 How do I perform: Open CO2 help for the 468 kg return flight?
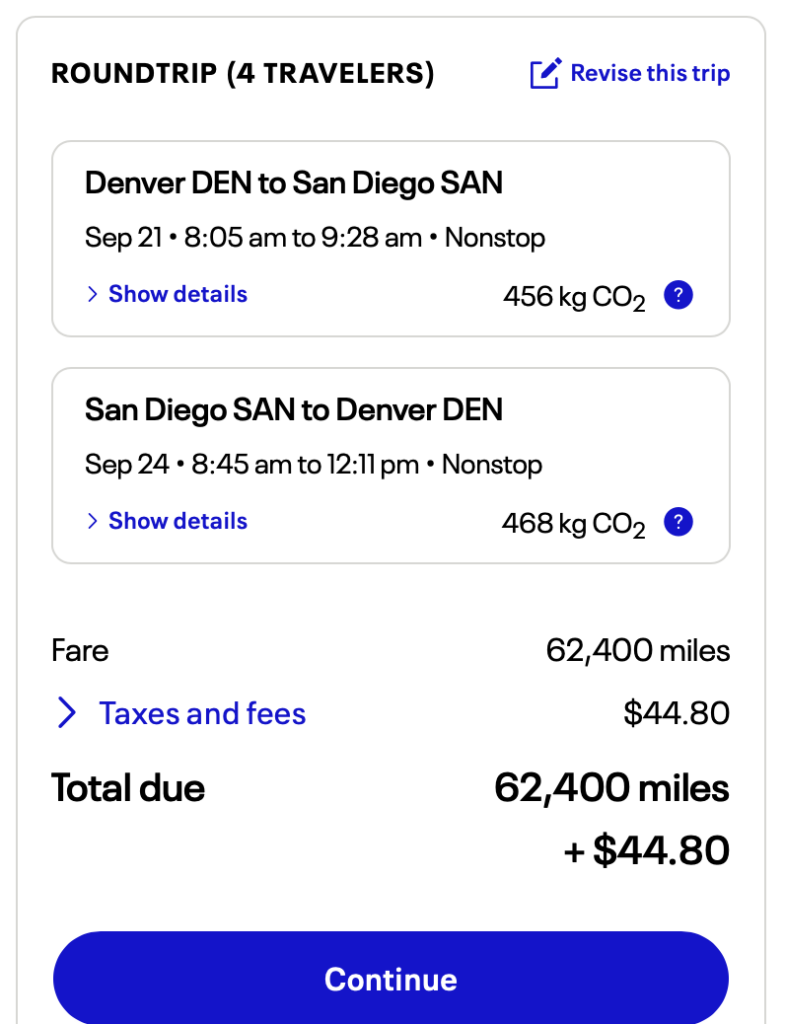[677, 522]
